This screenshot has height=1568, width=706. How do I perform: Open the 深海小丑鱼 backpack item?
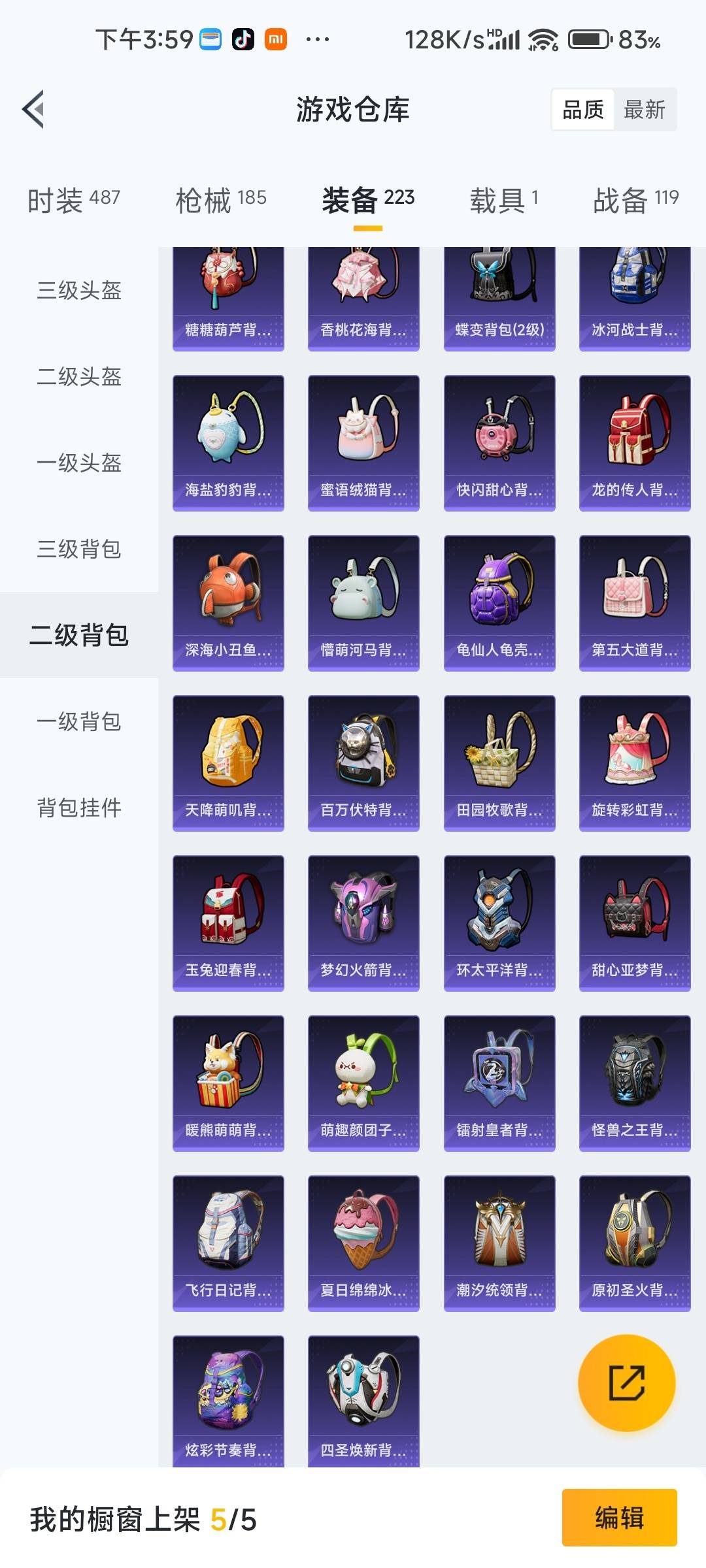tap(228, 602)
